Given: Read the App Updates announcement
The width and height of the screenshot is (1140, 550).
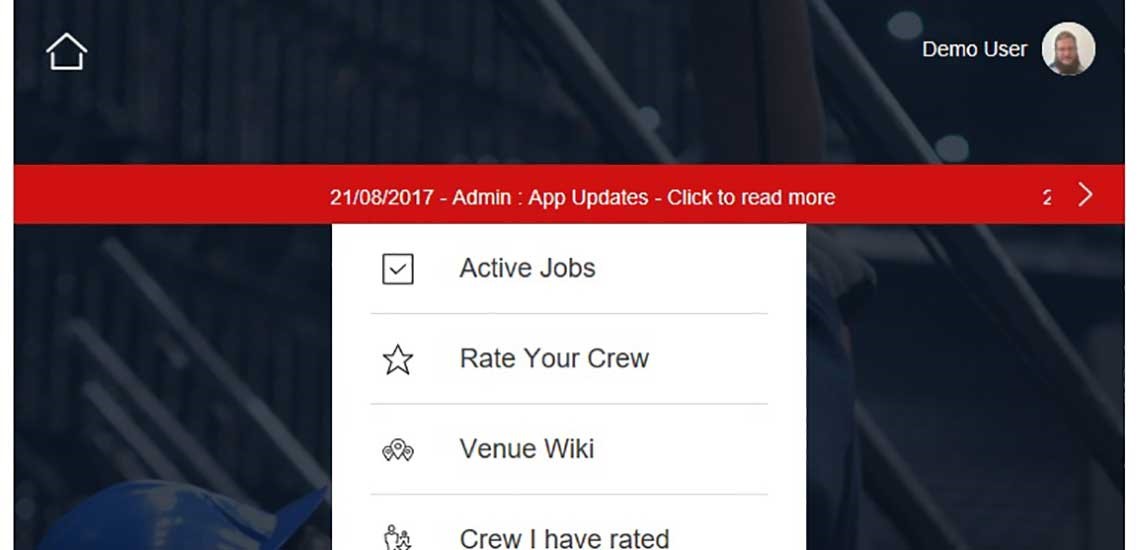Looking at the screenshot, I should tap(582, 197).
